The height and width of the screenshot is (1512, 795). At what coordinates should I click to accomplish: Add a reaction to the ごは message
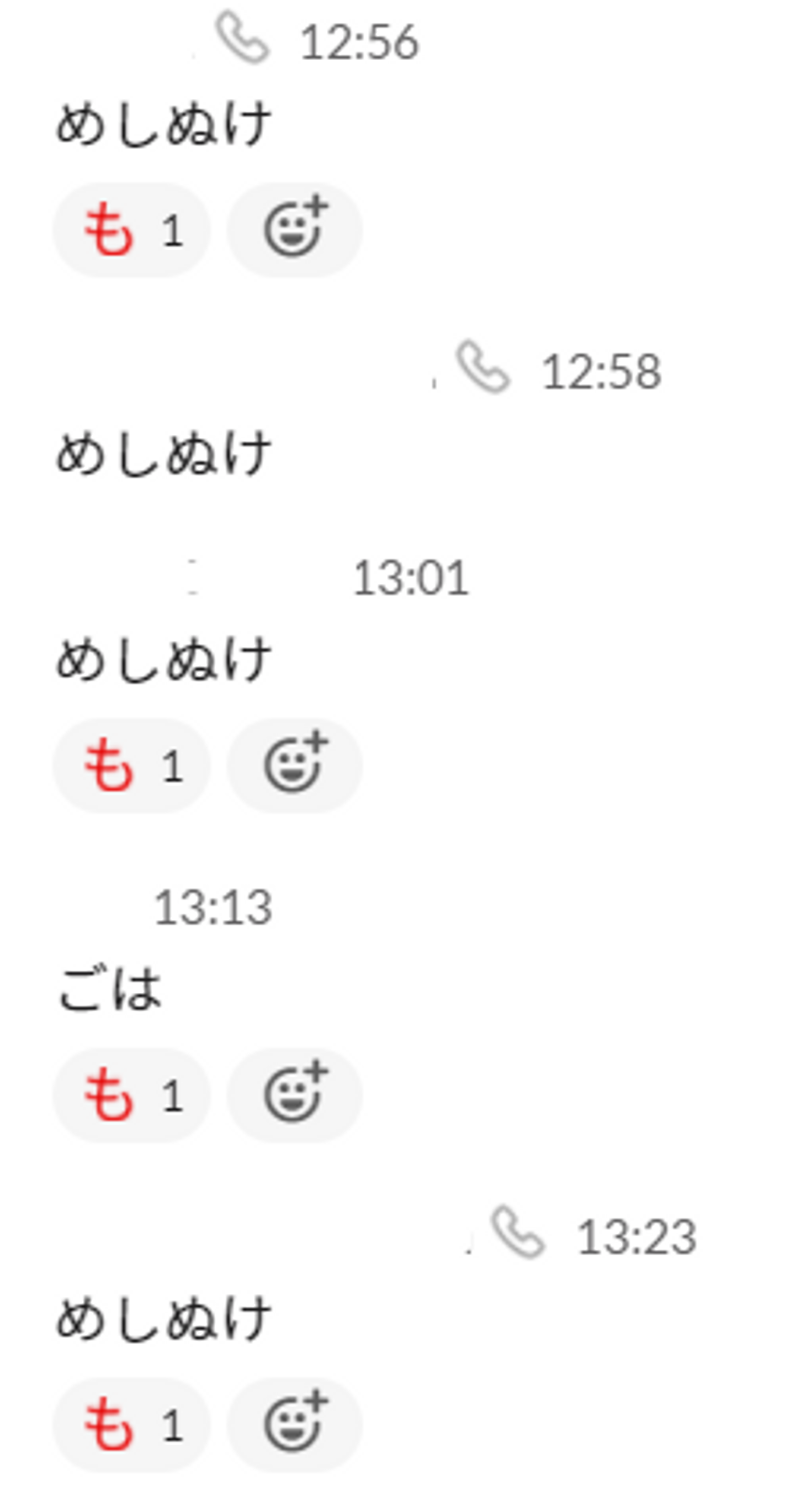click(x=294, y=1095)
